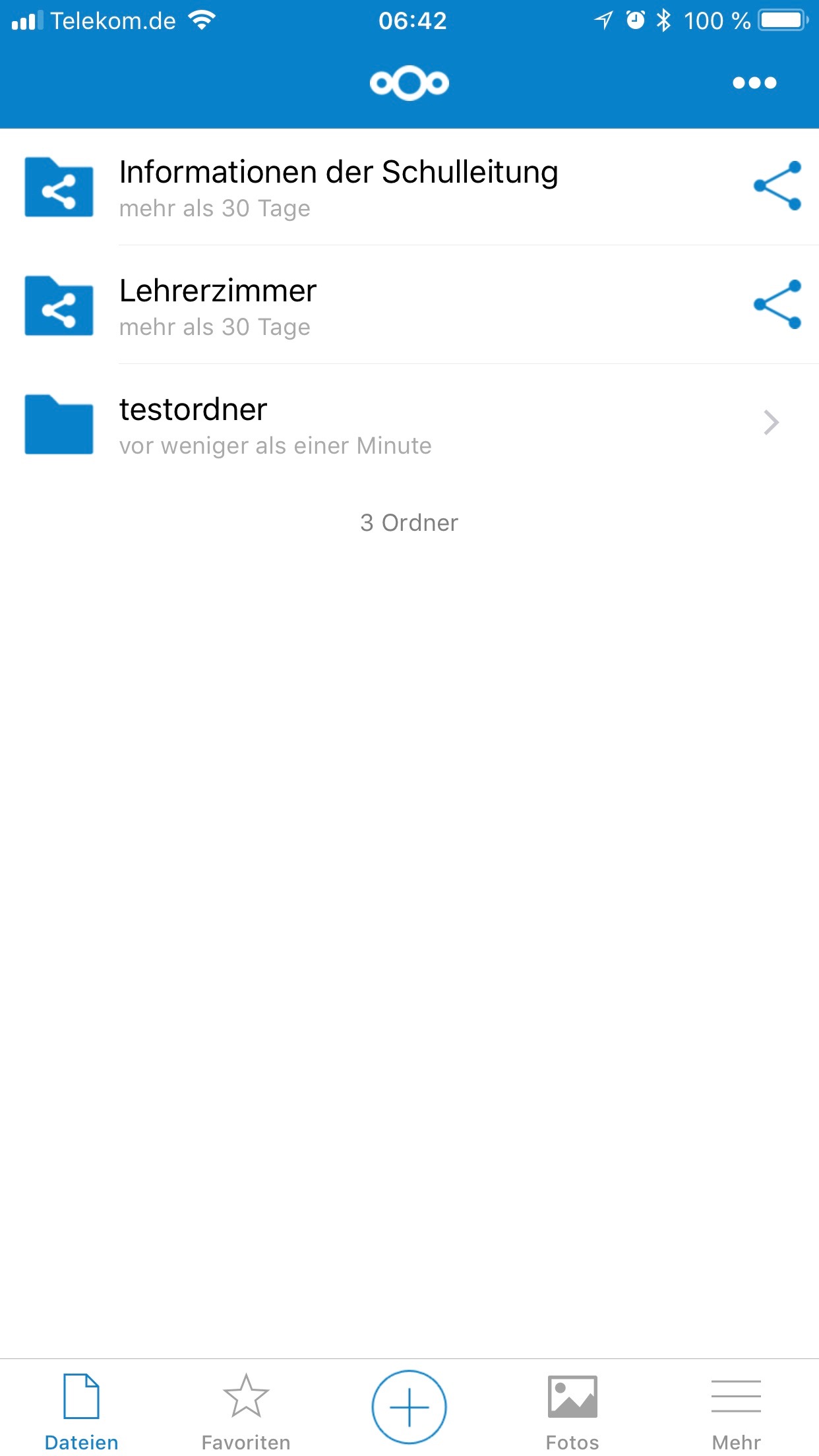Open the testordner folder

pos(276,424)
